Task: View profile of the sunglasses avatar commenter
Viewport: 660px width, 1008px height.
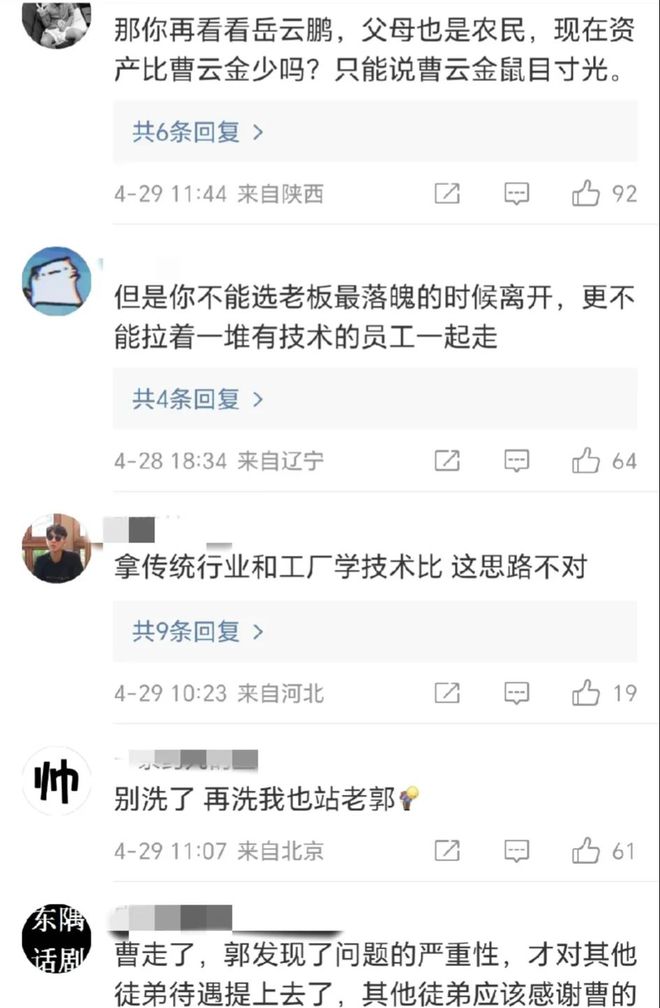Action: click(x=56, y=549)
